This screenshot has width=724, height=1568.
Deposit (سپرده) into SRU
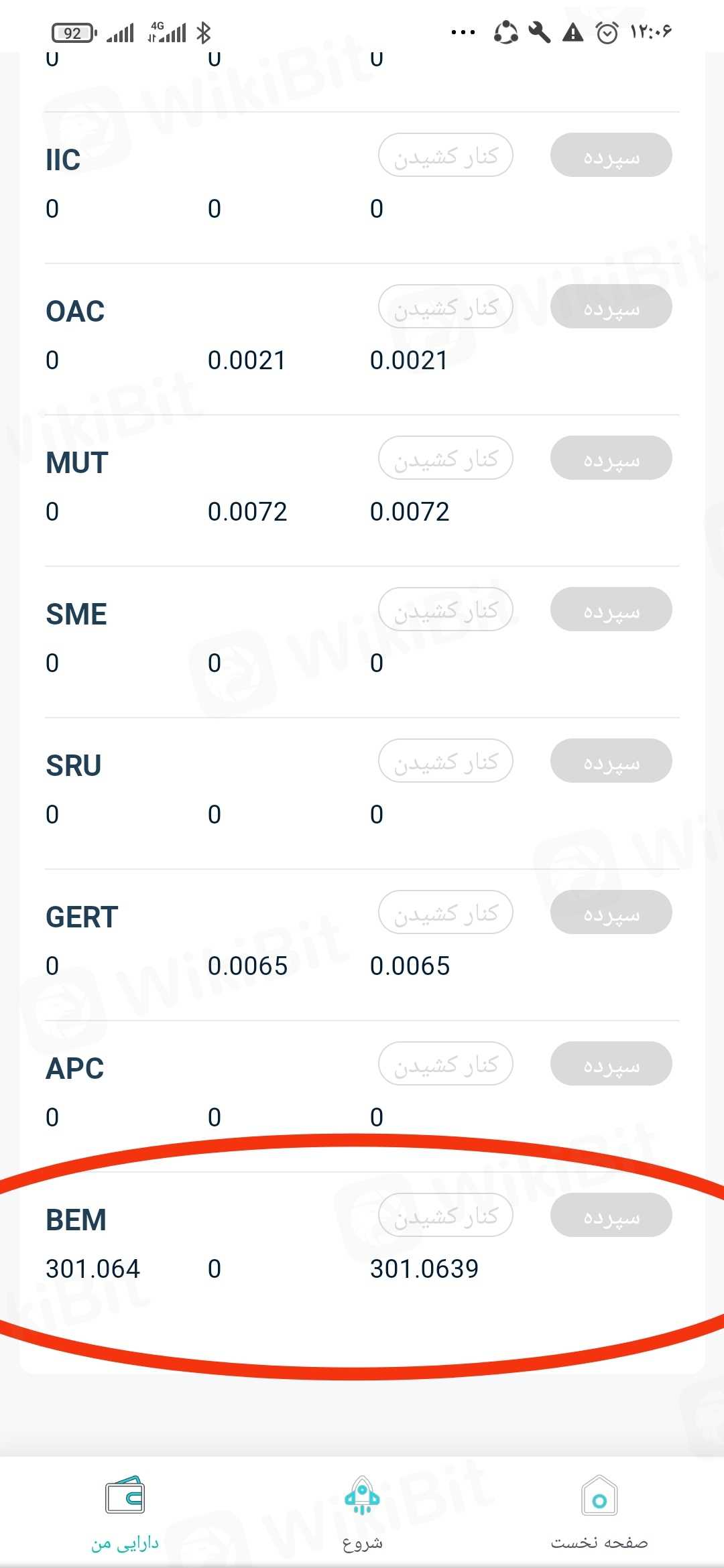click(611, 761)
